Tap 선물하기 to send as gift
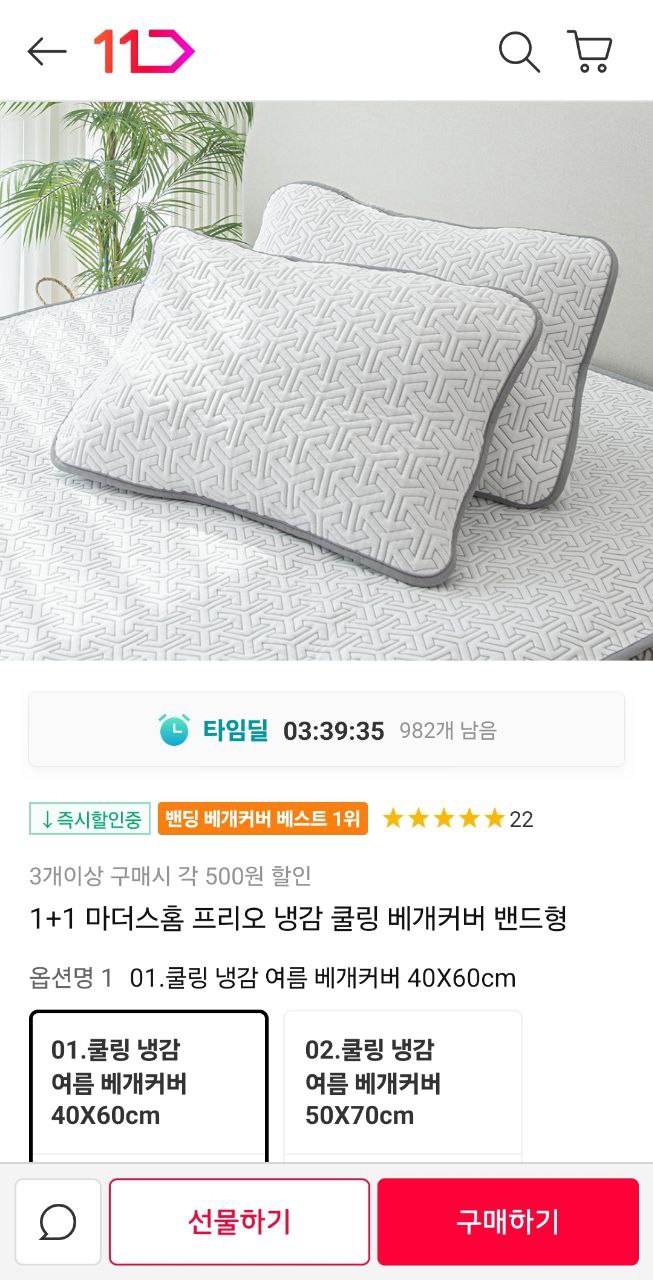Viewport: 653px width, 1280px height. (239, 1221)
